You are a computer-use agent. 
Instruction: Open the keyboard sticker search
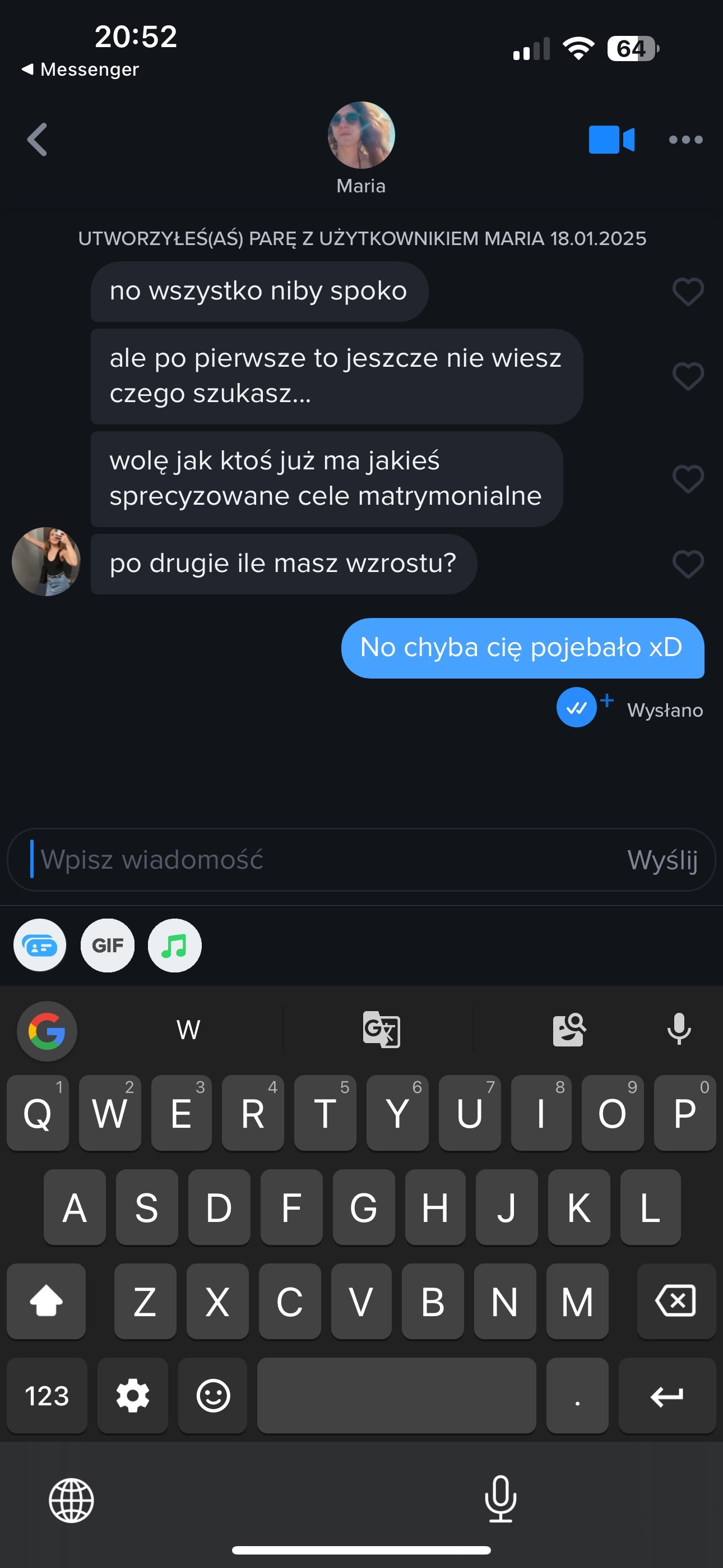coord(568,1029)
